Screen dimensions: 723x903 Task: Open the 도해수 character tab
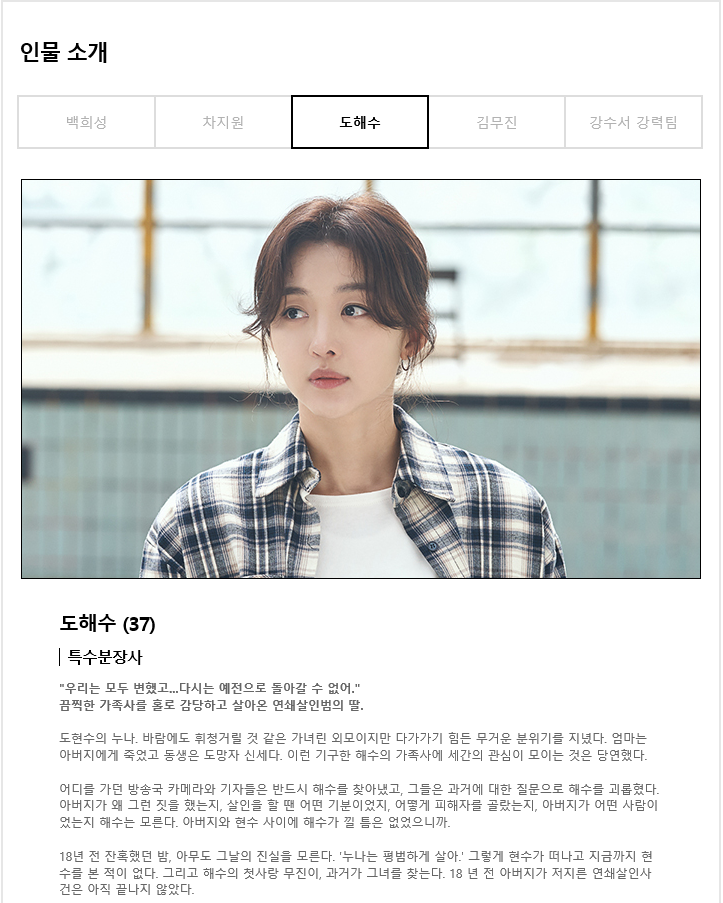(x=360, y=122)
